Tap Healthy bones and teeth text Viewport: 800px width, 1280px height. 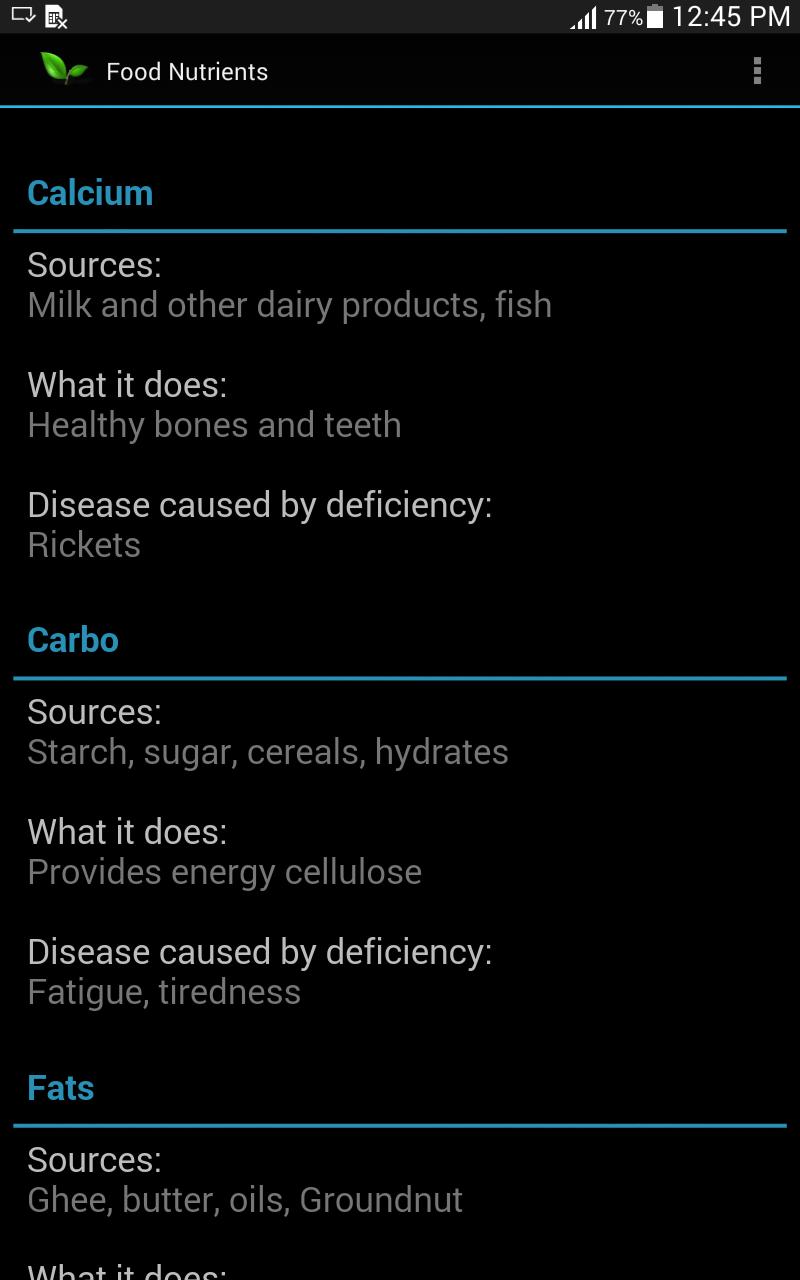click(x=215, y=424)
